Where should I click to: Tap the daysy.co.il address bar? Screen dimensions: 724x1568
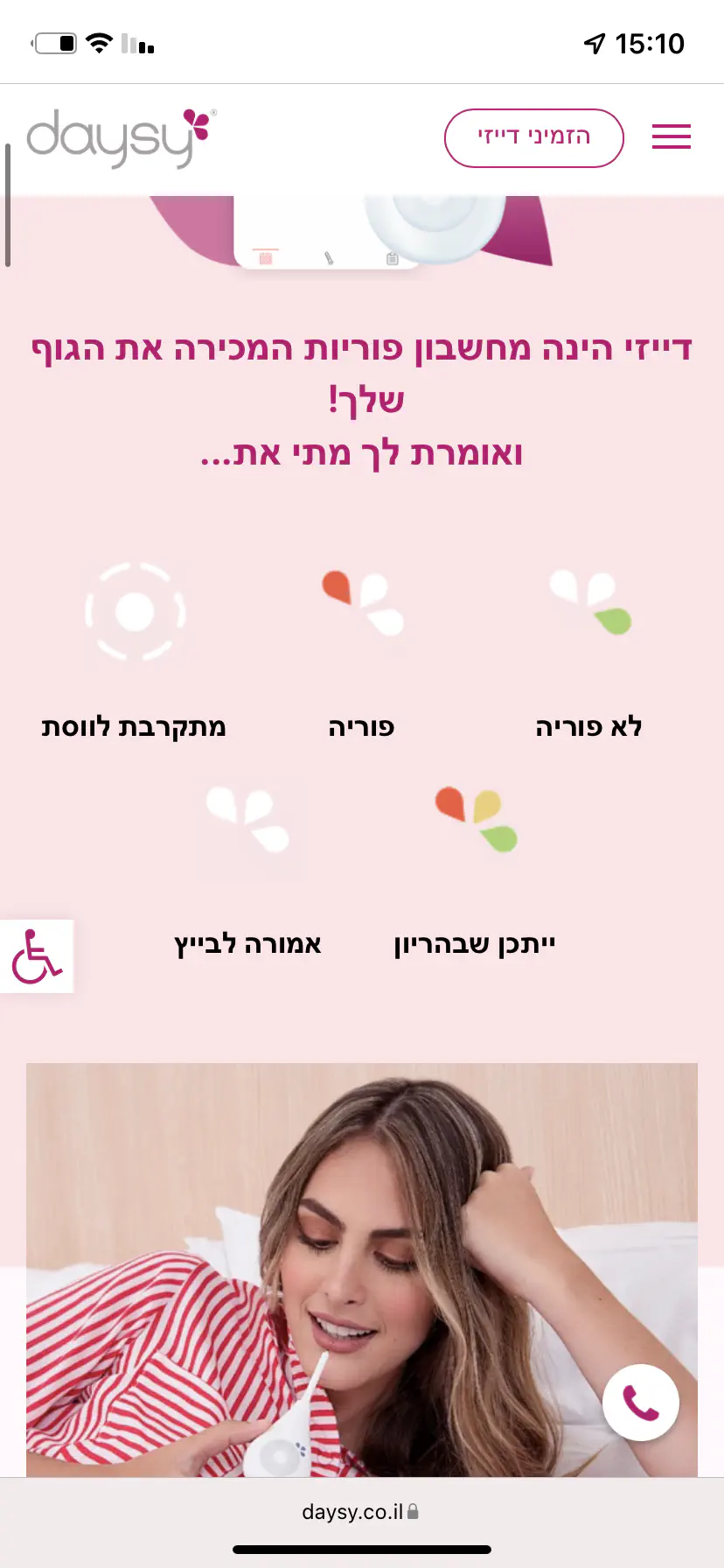coord(361,1512)
